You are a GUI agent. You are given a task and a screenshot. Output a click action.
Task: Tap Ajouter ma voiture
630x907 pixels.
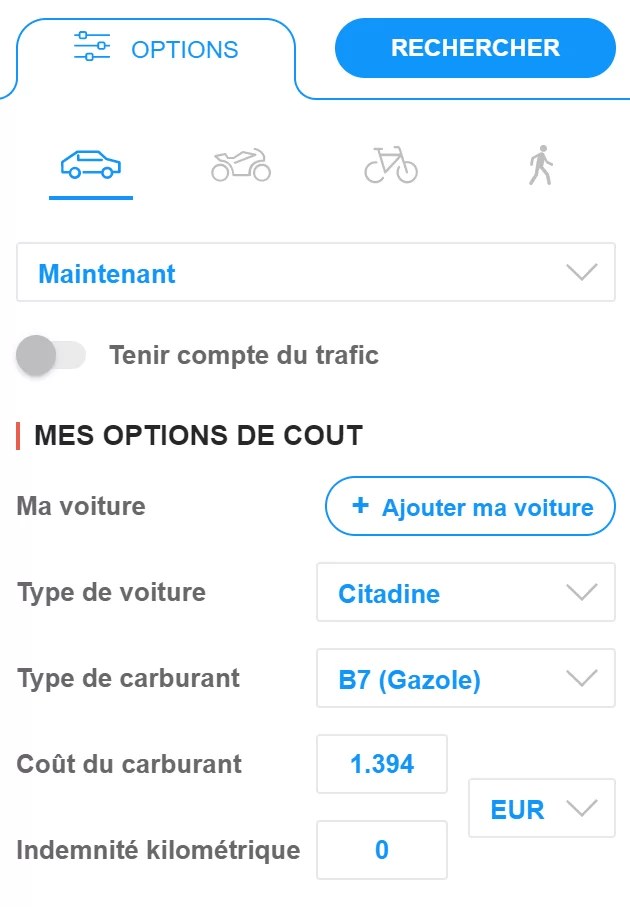pyautogui.click(x=470, y=507)
